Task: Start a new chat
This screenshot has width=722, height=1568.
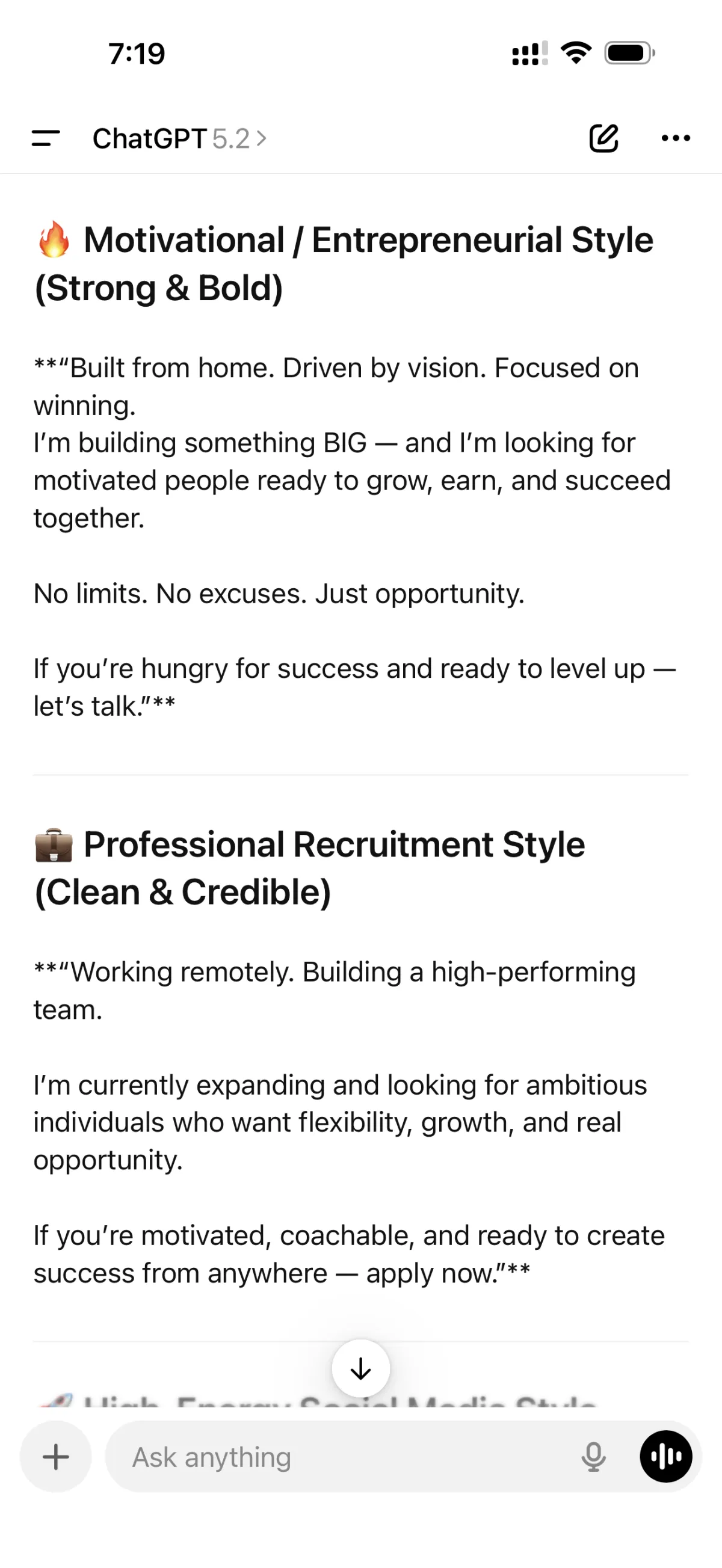Action: (x=603, y=138)
